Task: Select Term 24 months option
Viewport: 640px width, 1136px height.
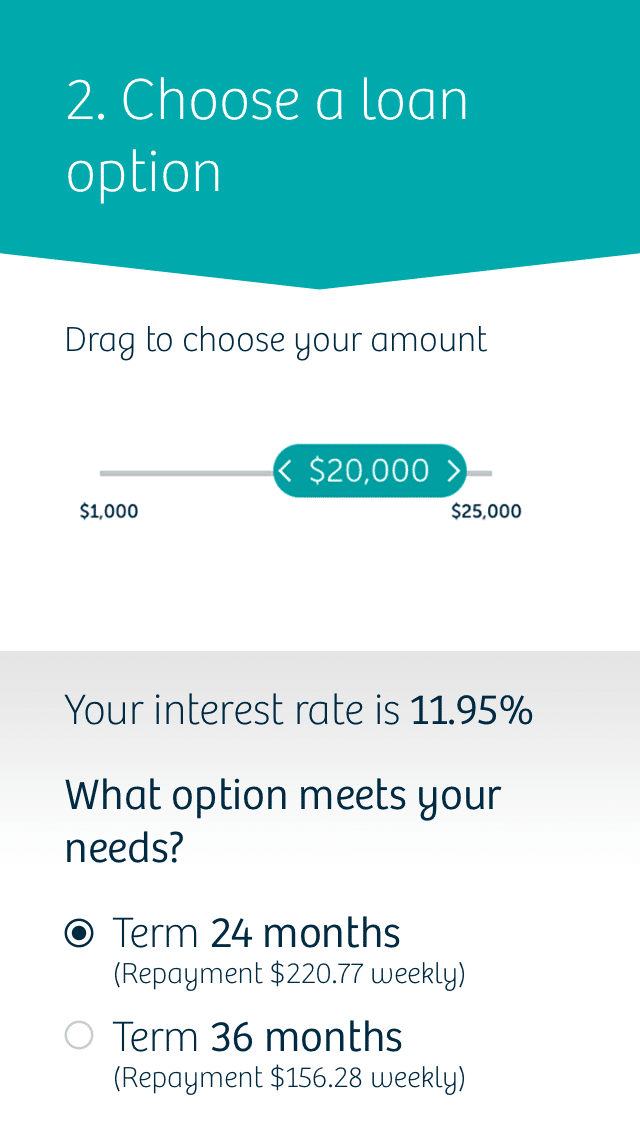Action: (79, 933)
